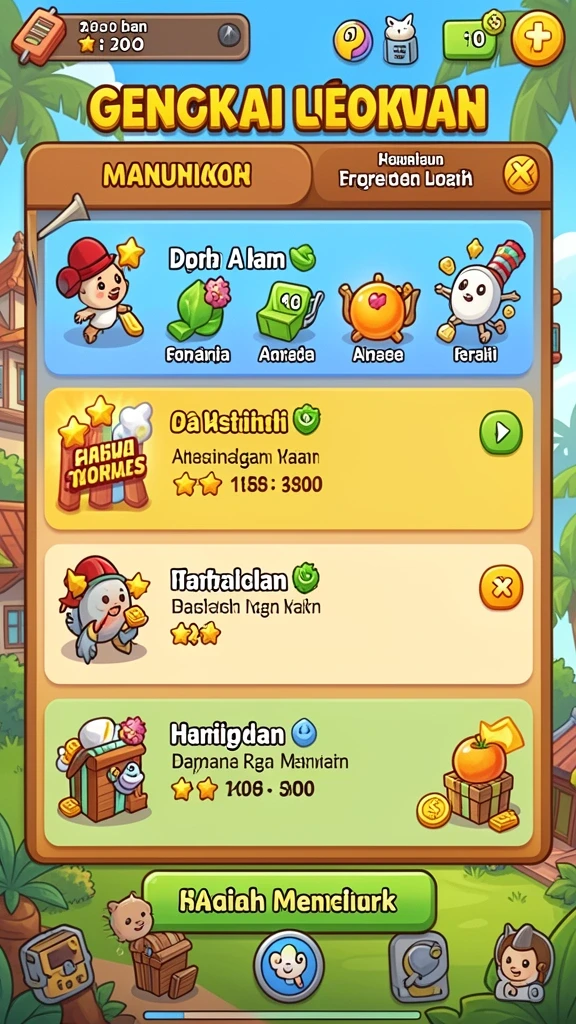Select the MANUNIKON tab
This screenshot has width=576, height=1024.
coord(176,175)
